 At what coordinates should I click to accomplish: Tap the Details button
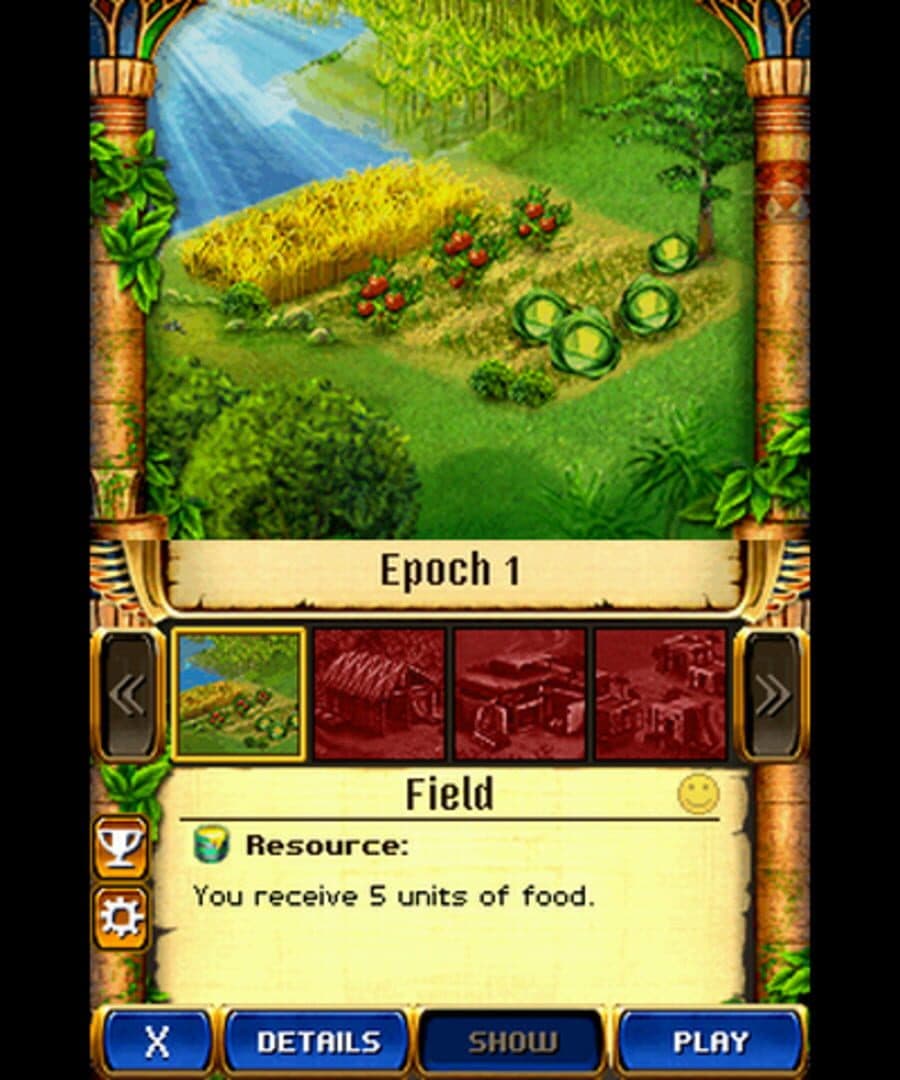pos(318,1041)
